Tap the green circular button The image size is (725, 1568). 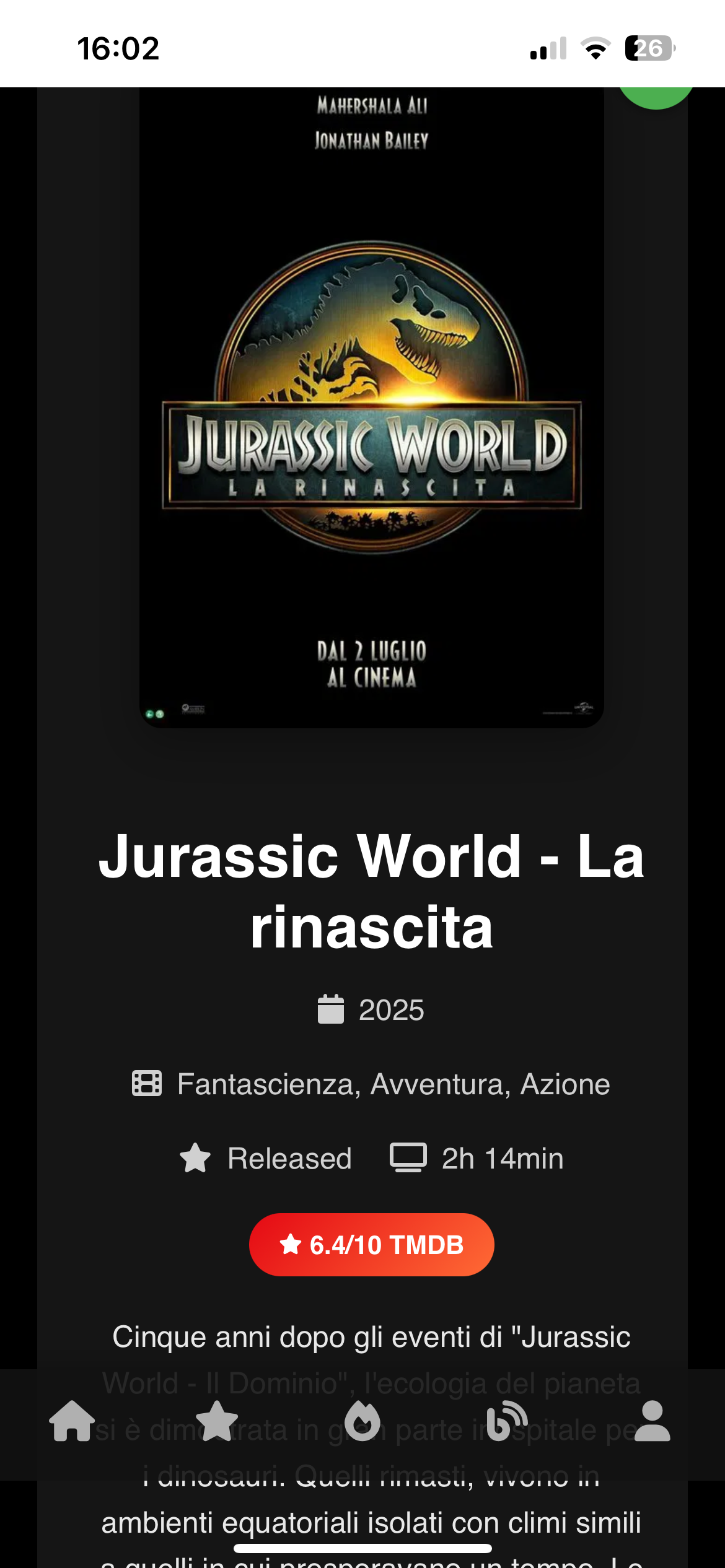(x=656, y=96)
